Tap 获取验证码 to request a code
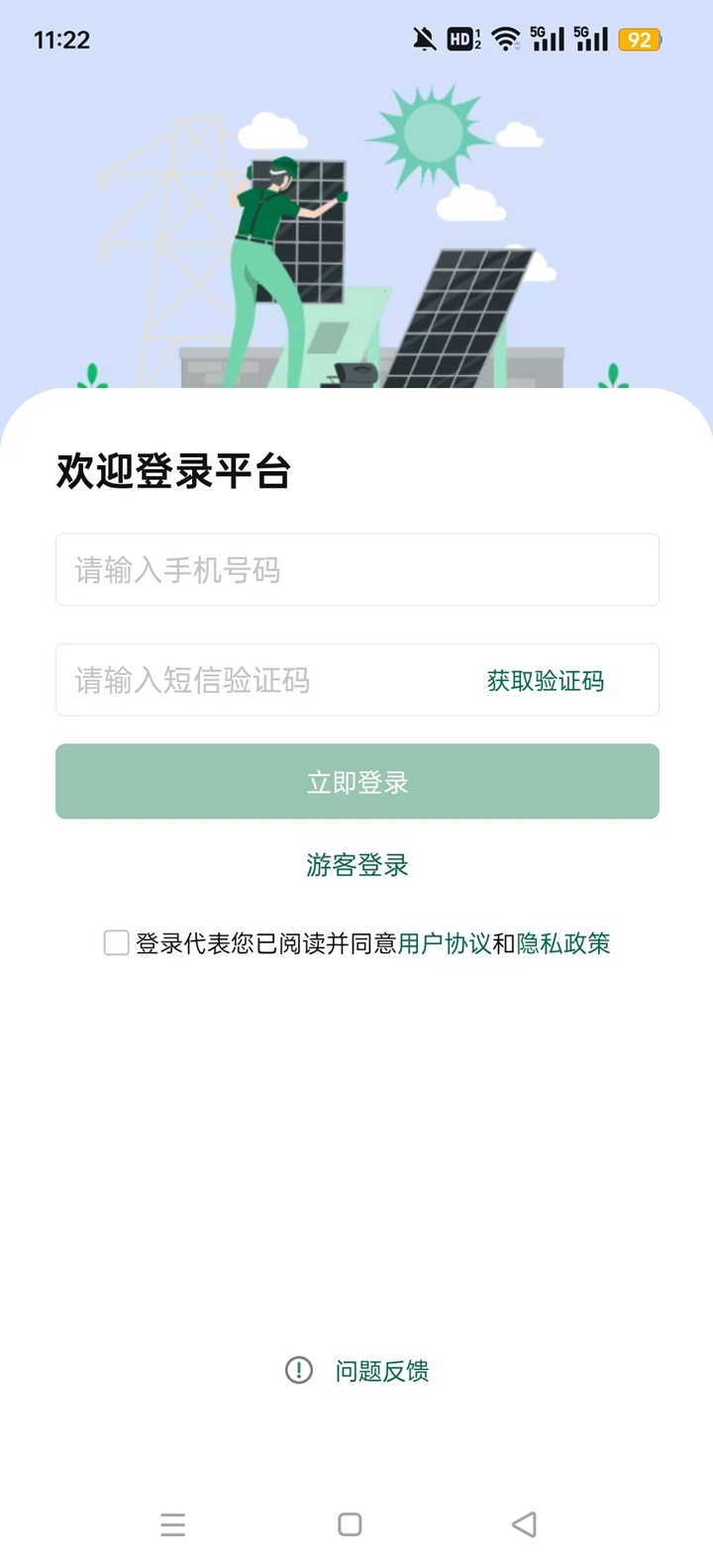Screen dimensions: 713x1568 click(546, 681)
